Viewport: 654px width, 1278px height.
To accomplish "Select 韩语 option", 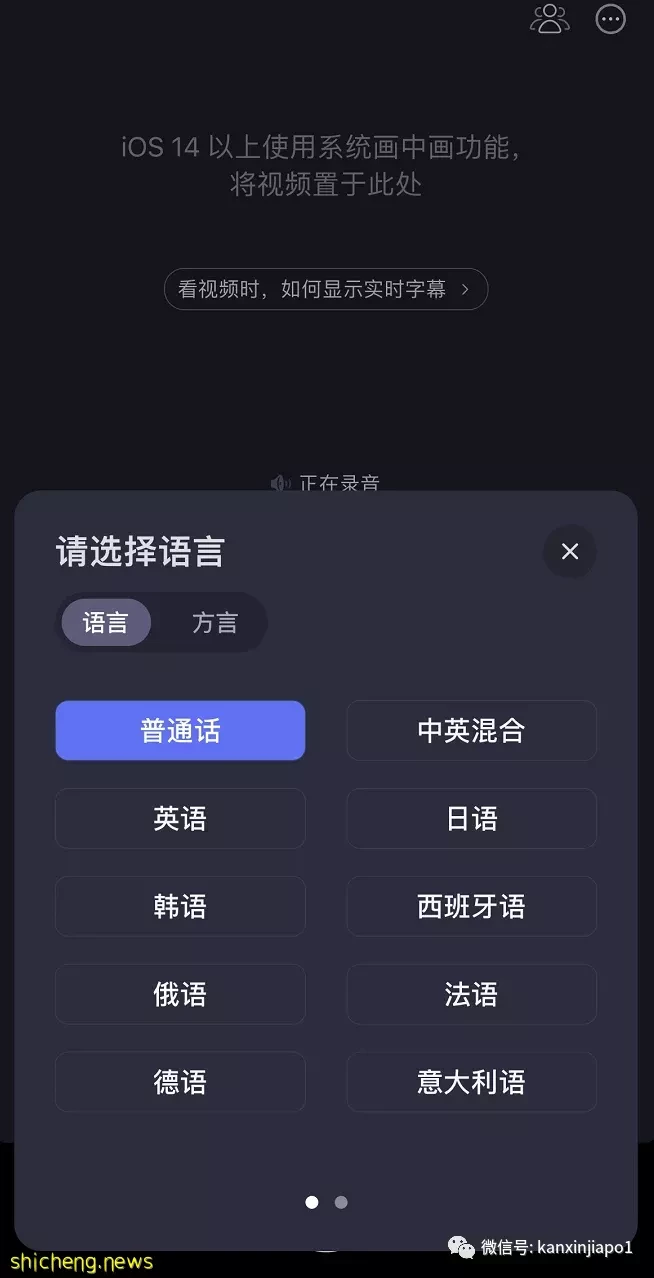I will [x=180, y=907].
